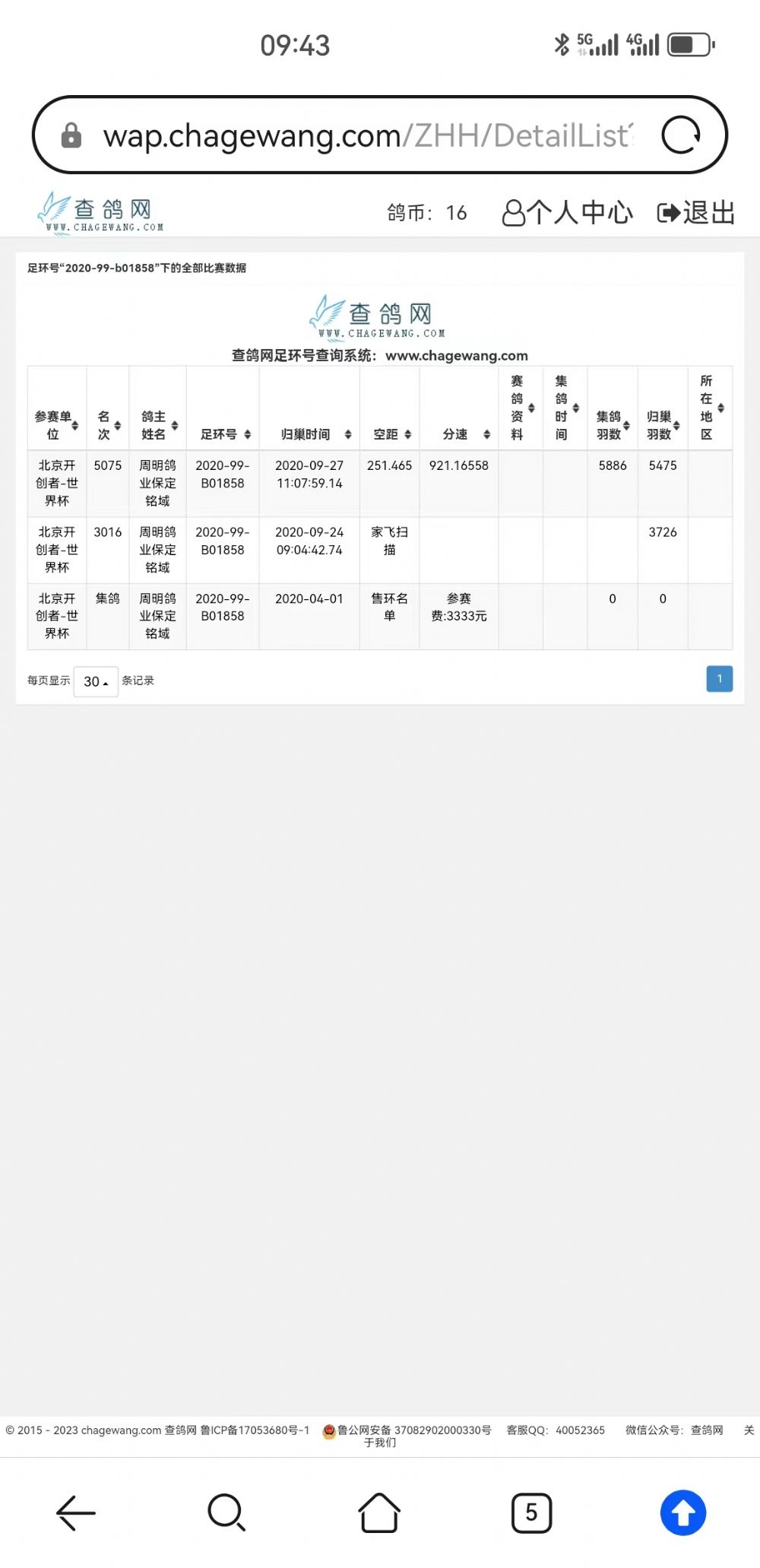Viewport: 760px width, 1568px height.
Task: Sort by 所在地区 column header
Action: [x=711, y=408]
